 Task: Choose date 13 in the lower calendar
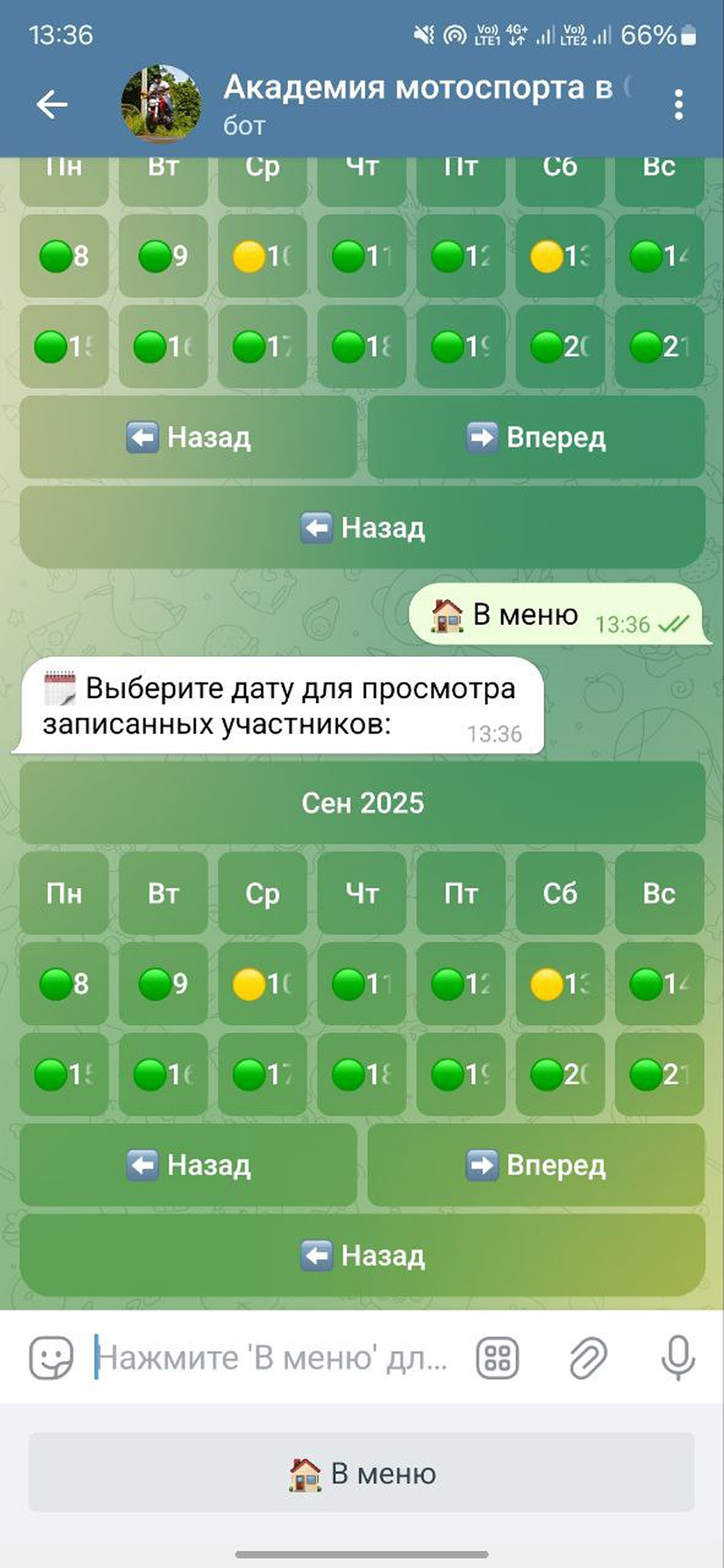(x=560, y=984)
